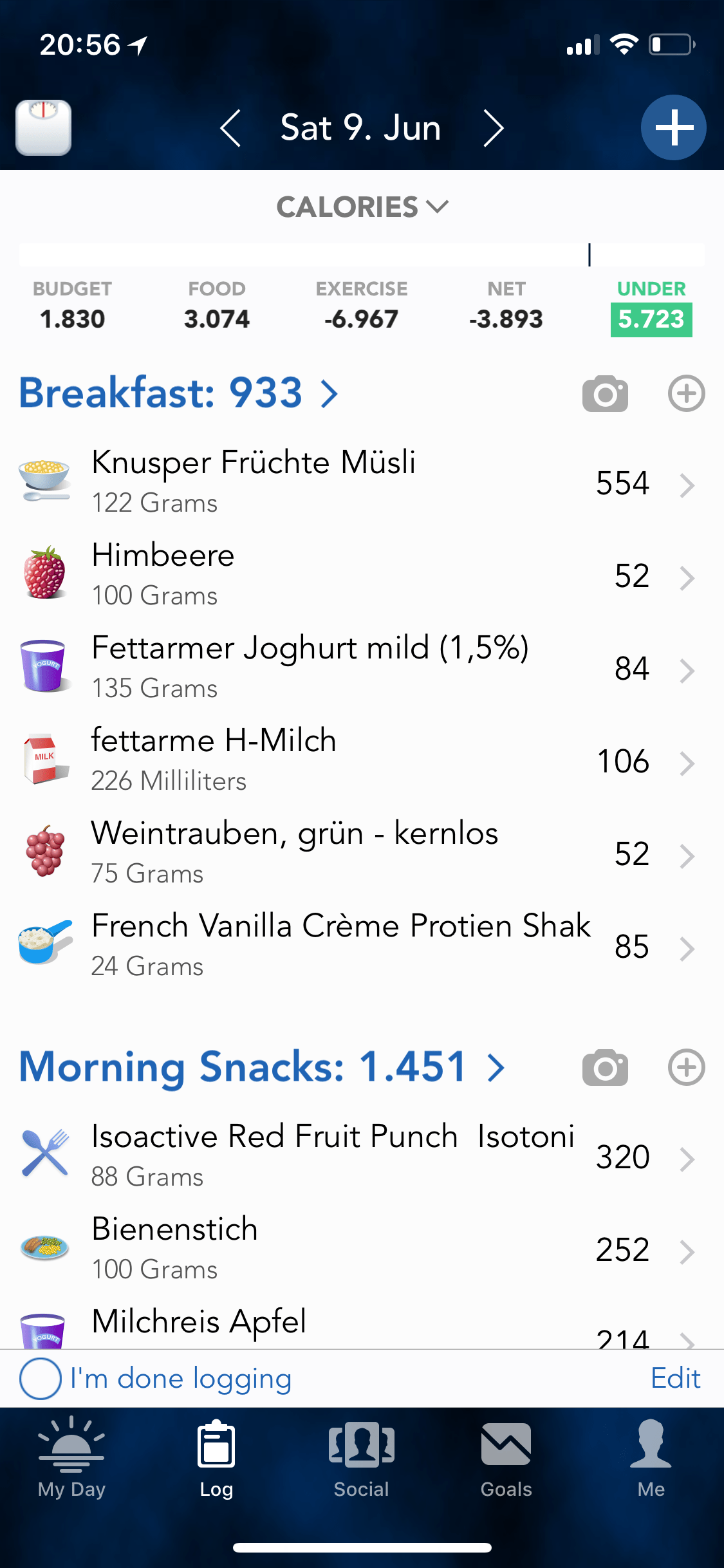Open Breakfast meal details
This screenshot has width=724, height=1568.
(x=178, y=393)
